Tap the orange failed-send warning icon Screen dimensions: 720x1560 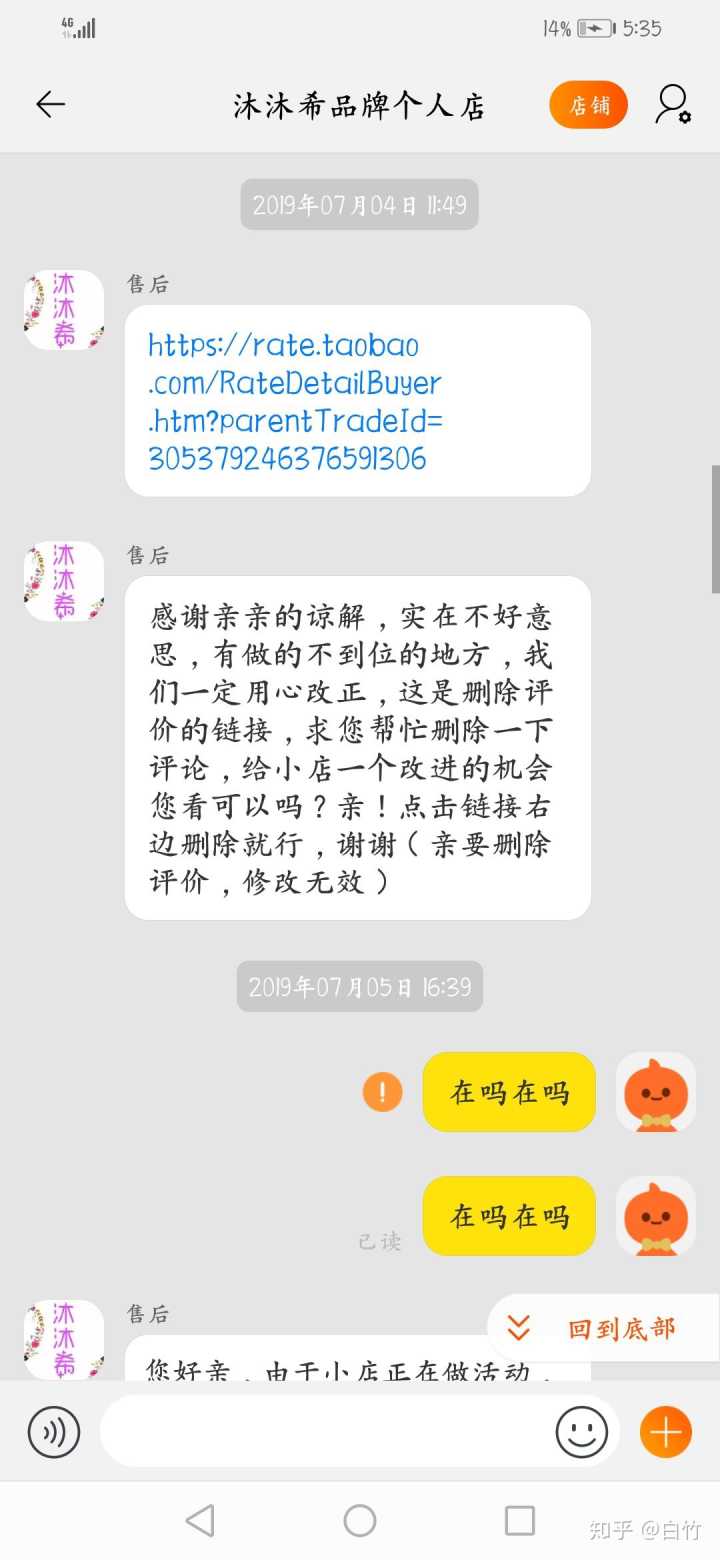pos(382,1092)
